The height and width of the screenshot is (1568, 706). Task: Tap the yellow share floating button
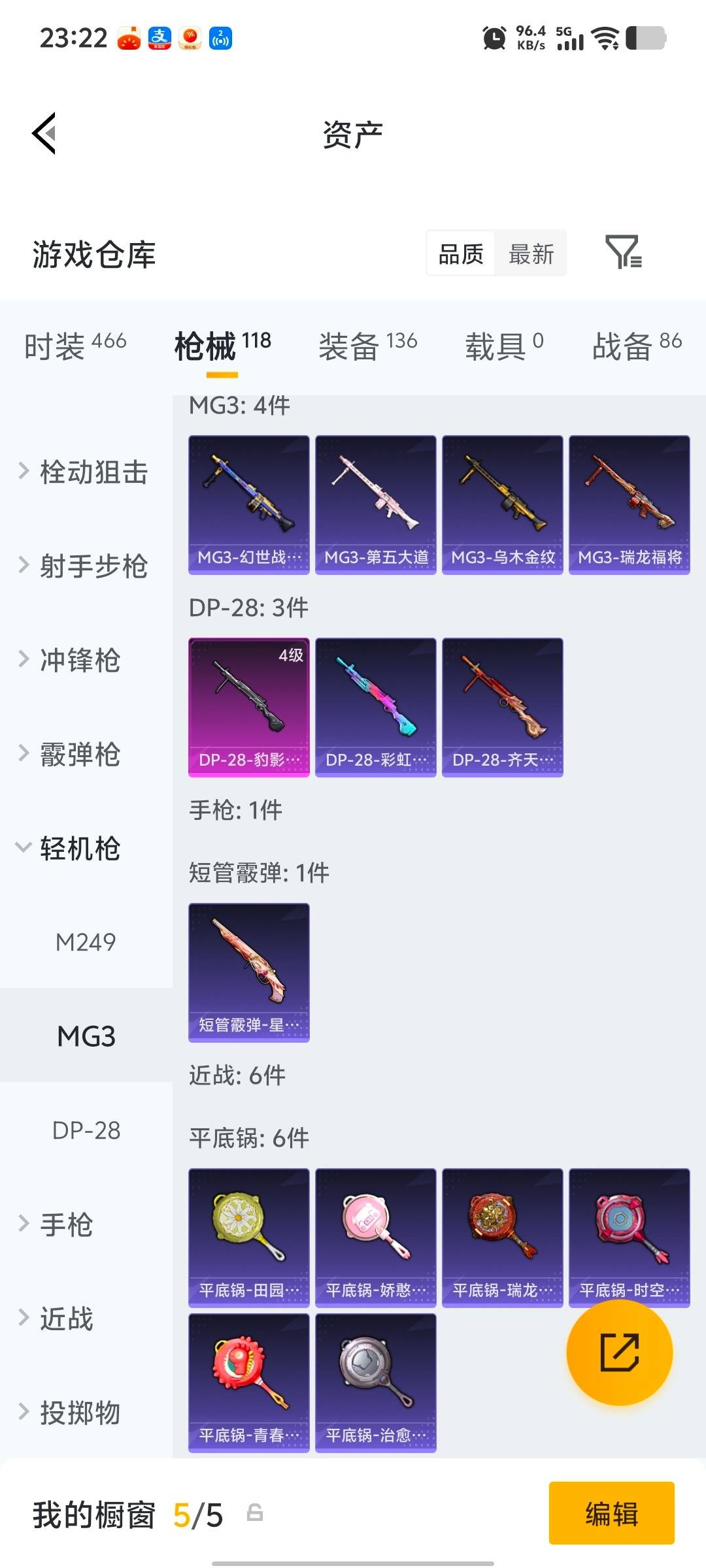coord(621,1354)
